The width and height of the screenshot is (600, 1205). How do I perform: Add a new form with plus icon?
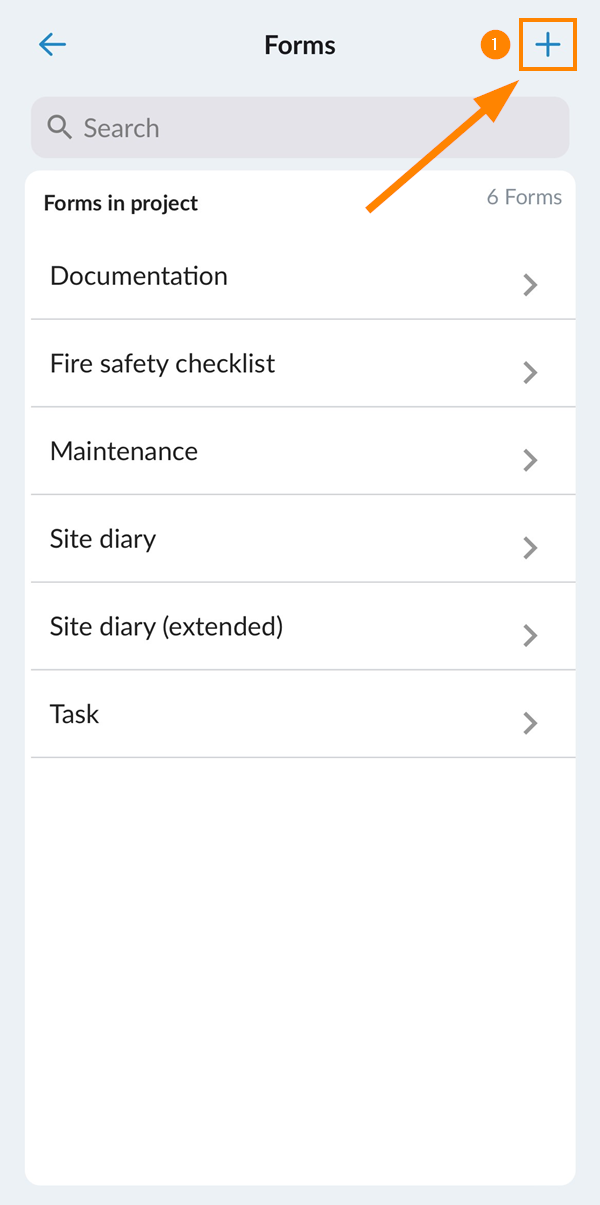point(548,44)
